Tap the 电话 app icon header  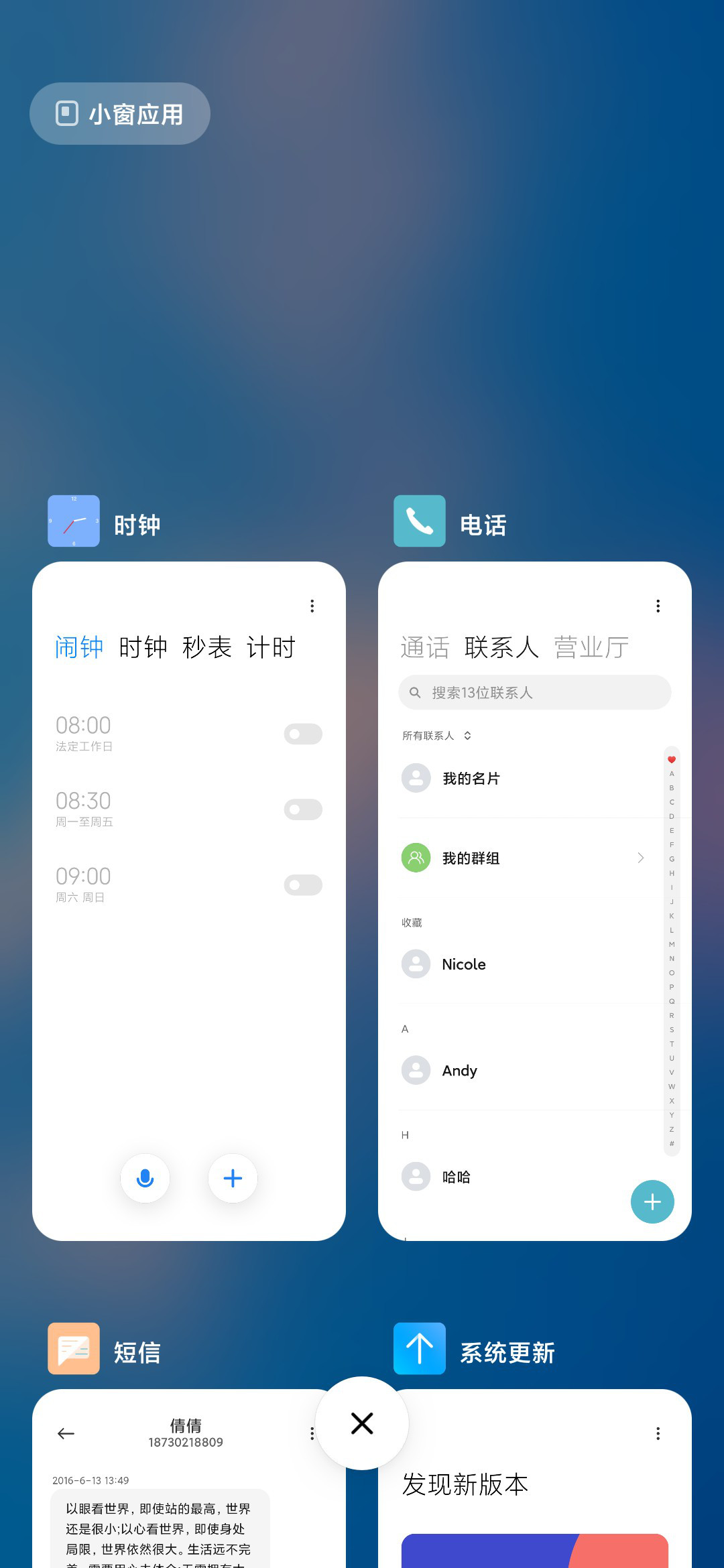pyautogui.click(x=420, y=521)
